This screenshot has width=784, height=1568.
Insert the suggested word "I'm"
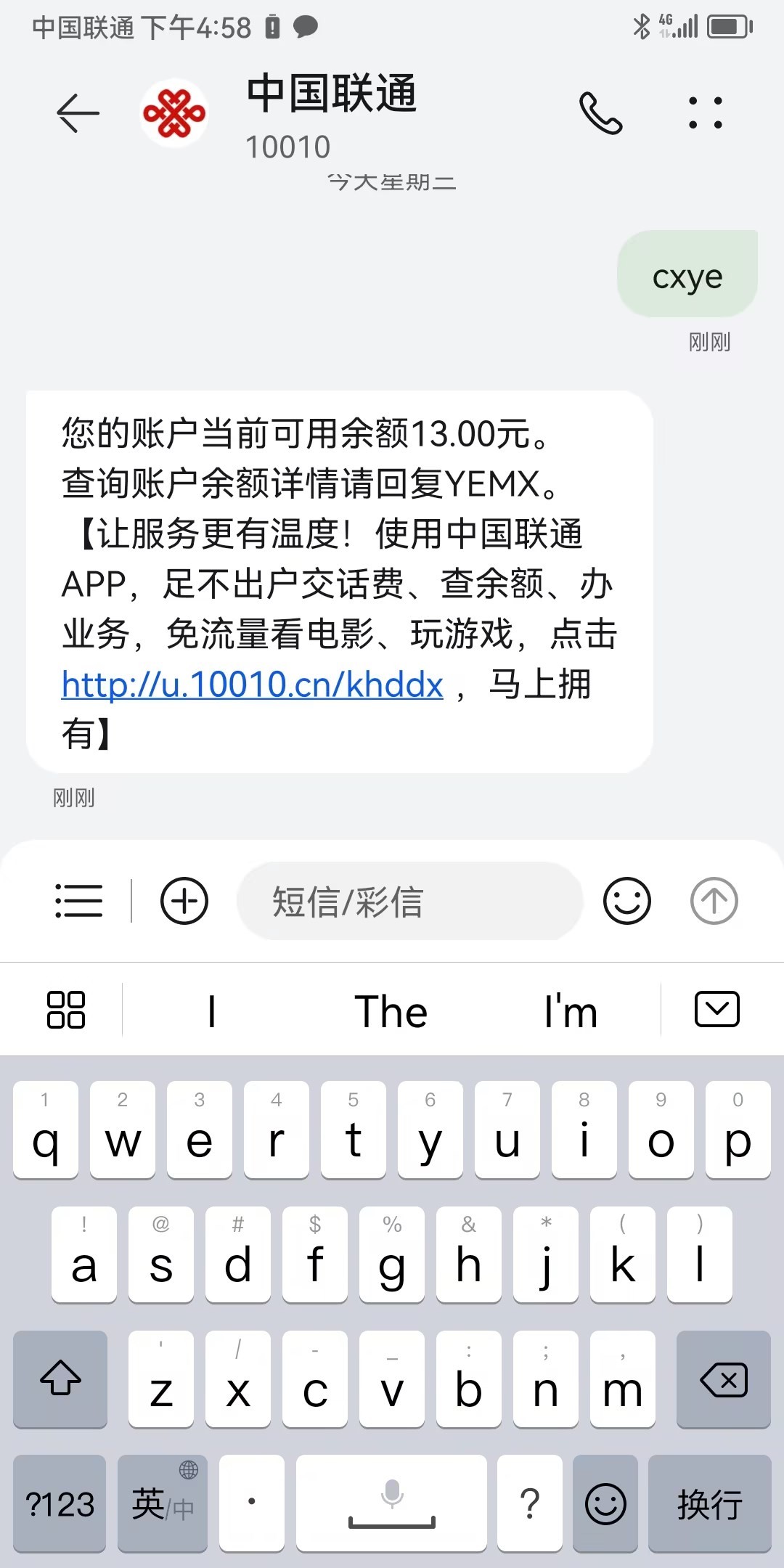(x=571, y=1011)
